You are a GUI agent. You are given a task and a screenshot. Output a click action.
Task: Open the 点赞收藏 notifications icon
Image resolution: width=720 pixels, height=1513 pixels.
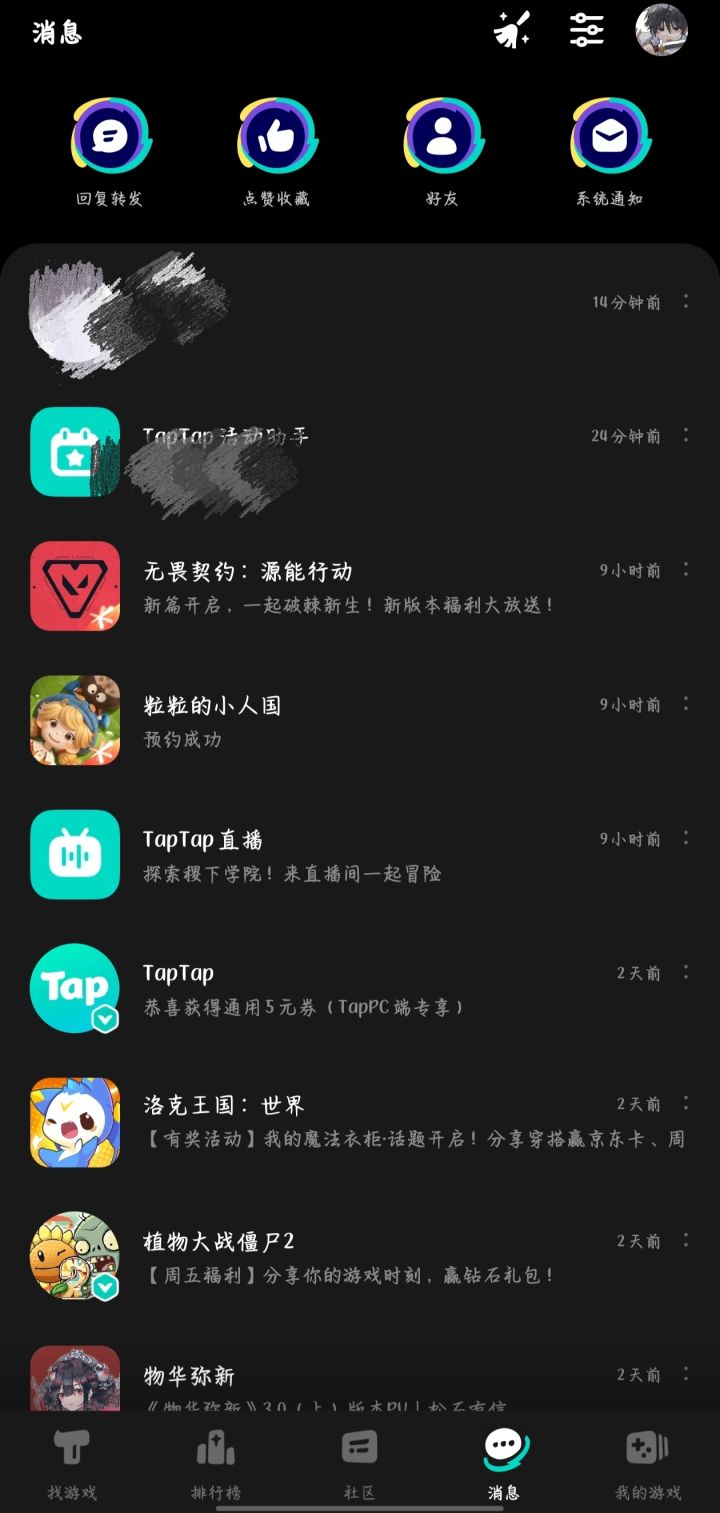(276, 135)
